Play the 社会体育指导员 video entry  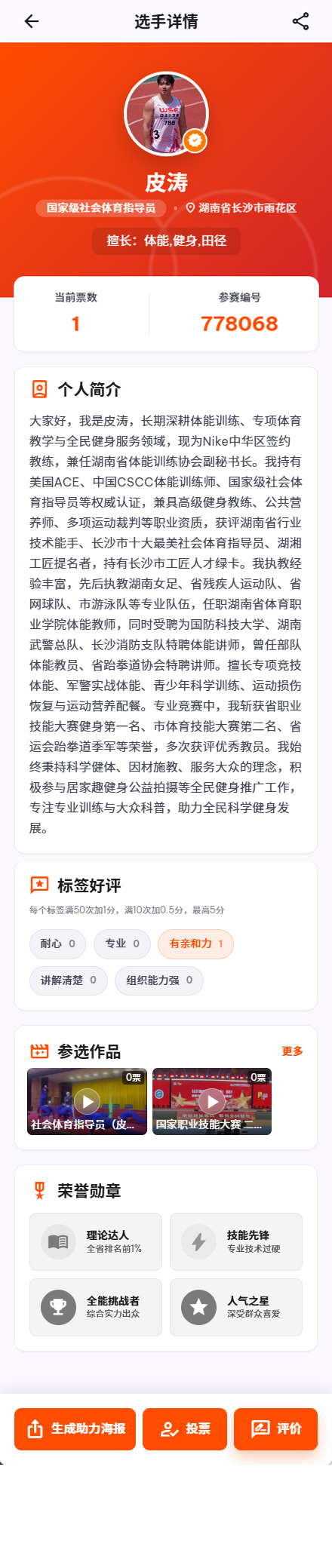click(x=88, y=1101)
